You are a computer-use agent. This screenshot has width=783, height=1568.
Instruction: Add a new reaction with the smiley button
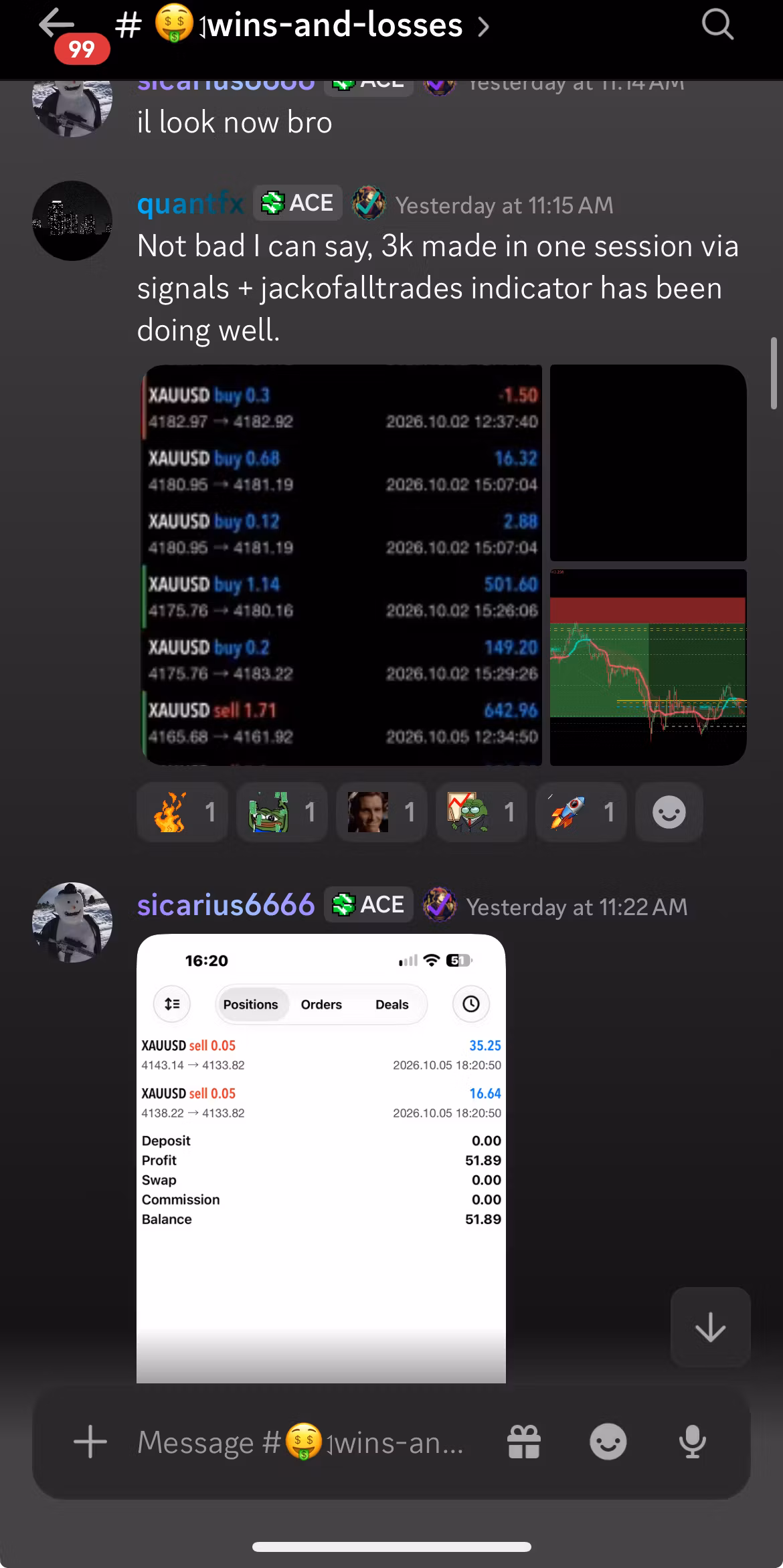[x=669, y=812]
